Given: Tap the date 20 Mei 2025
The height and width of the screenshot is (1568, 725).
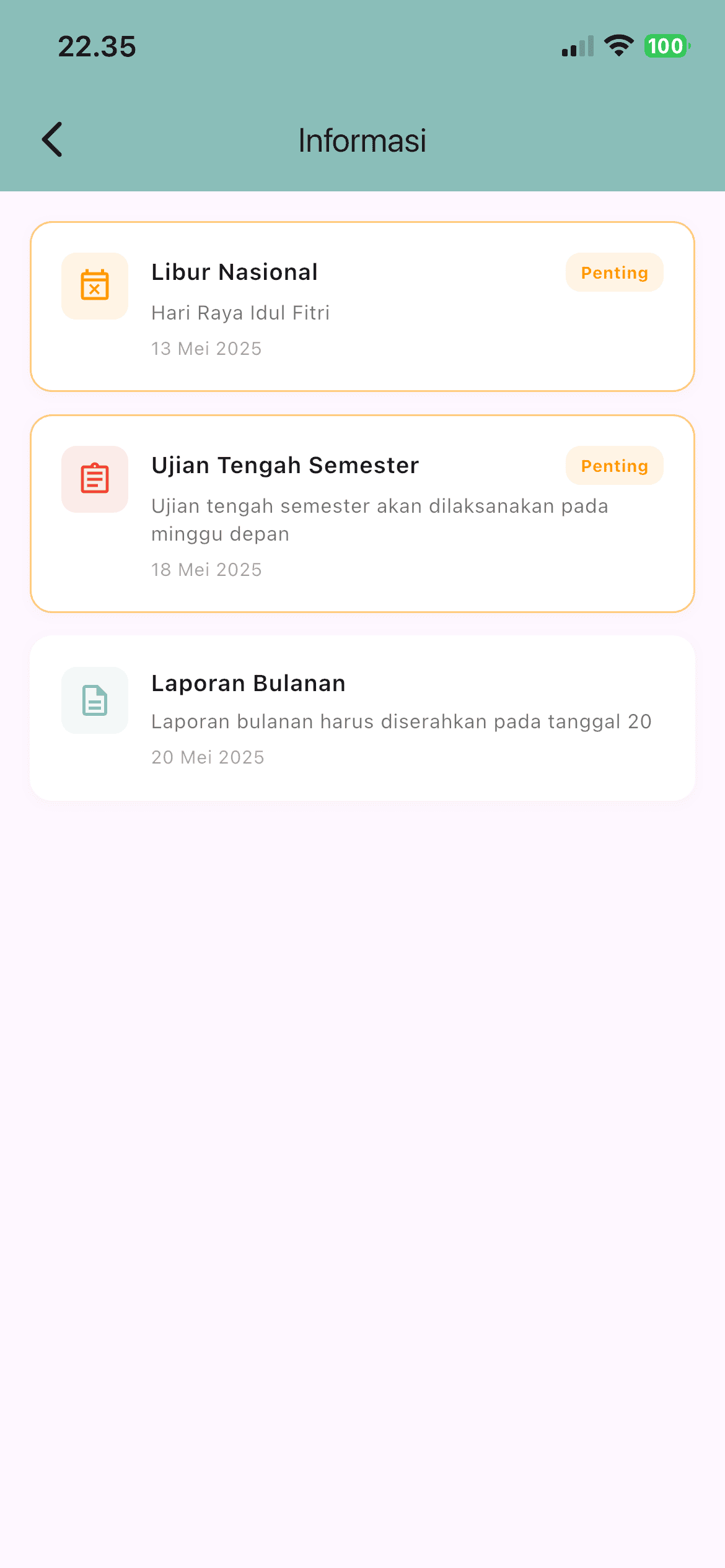Looking at the screenshot, I should tap(208, 757).
